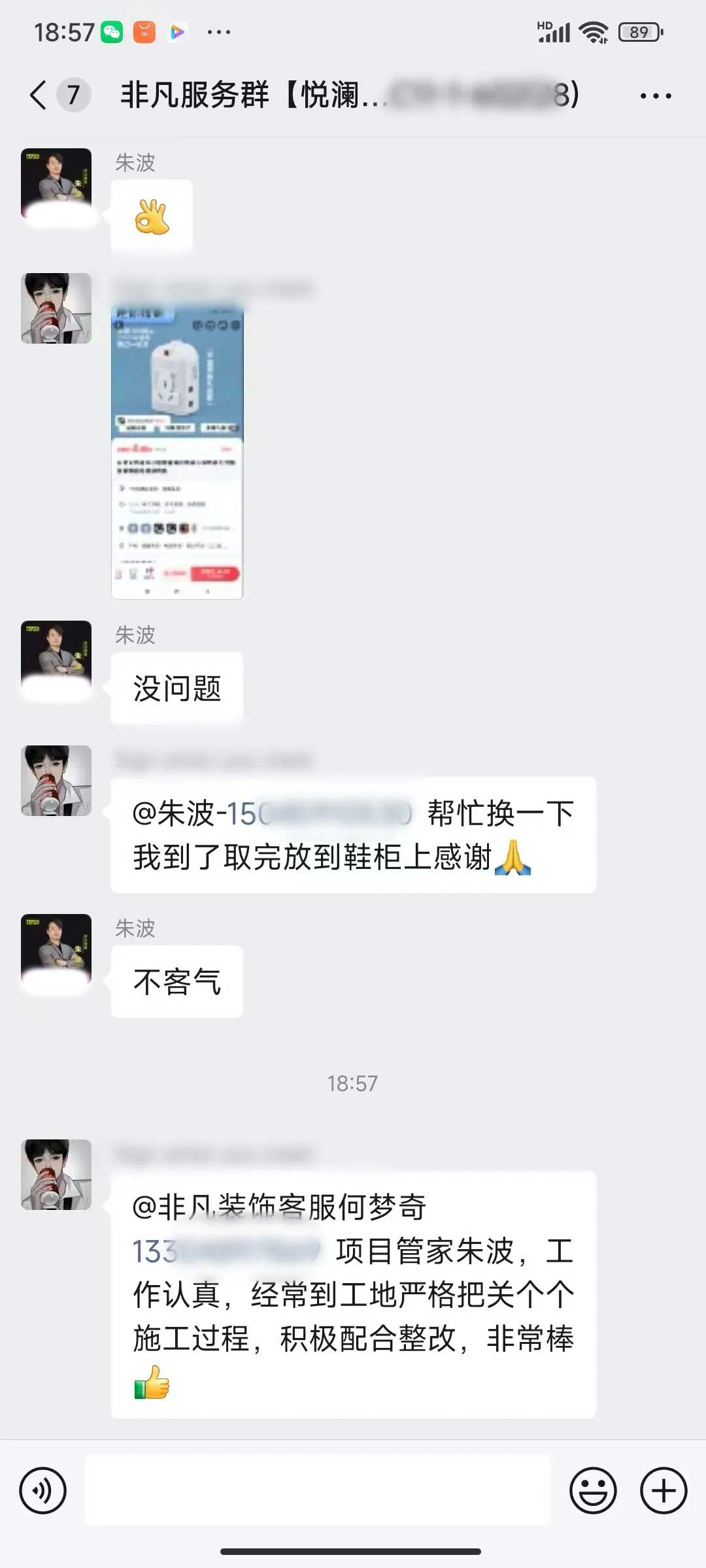Open sender avatar beside the 项目管家朱波 message
Screen dimensions: 706x1568
click(x=56, y=1175)
